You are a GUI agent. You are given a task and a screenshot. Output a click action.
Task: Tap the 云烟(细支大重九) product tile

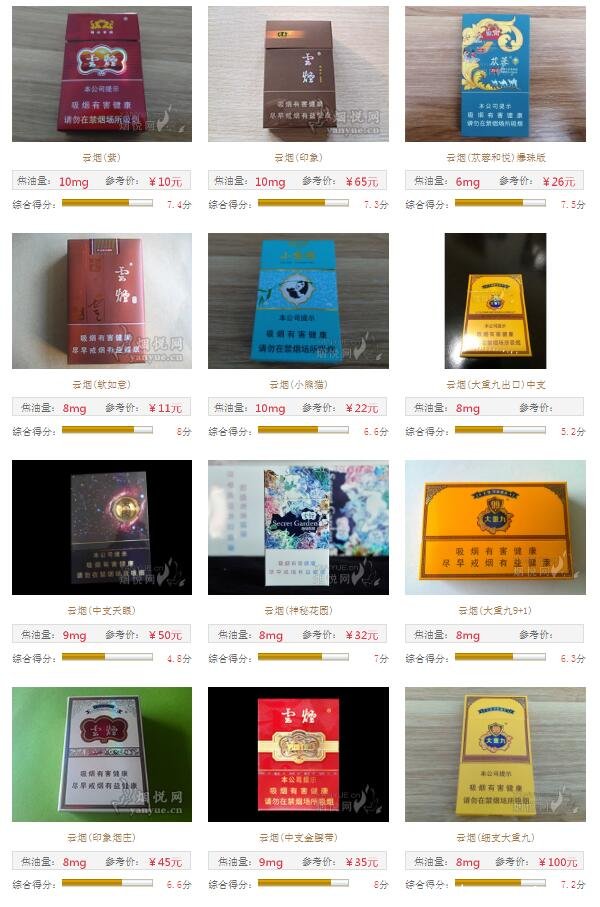click(495, 755)
